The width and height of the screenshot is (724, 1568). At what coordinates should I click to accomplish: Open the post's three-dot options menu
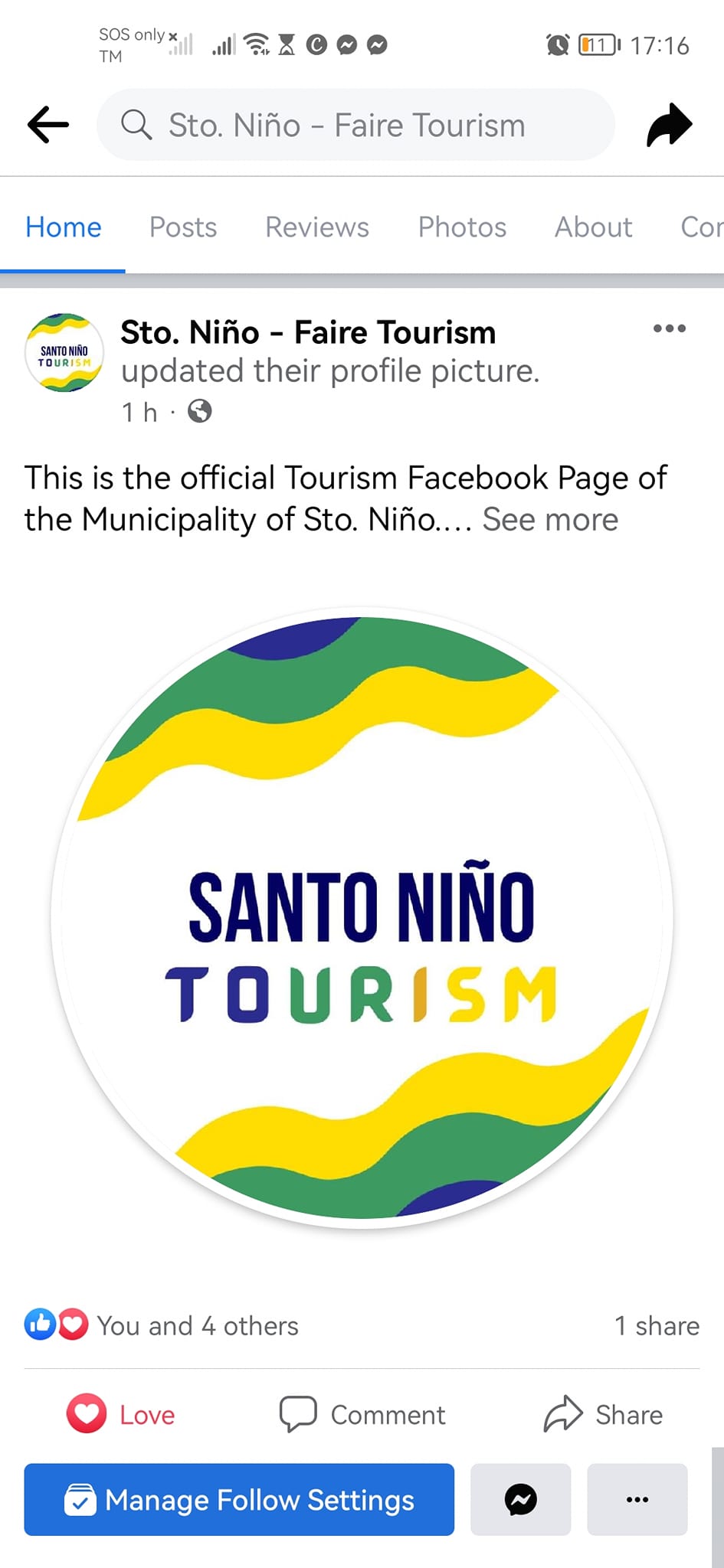pos(669,328)
